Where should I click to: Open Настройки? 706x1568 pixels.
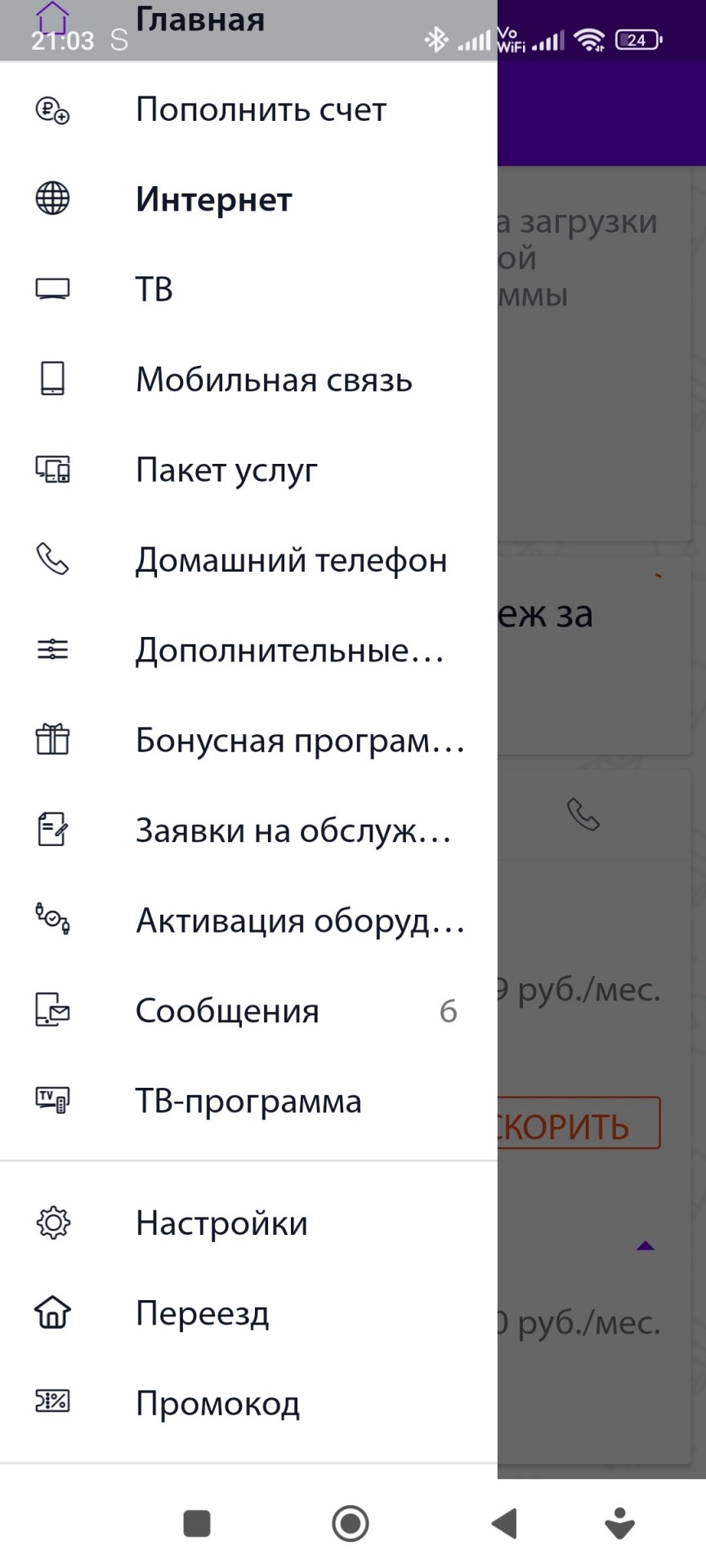248,1223
